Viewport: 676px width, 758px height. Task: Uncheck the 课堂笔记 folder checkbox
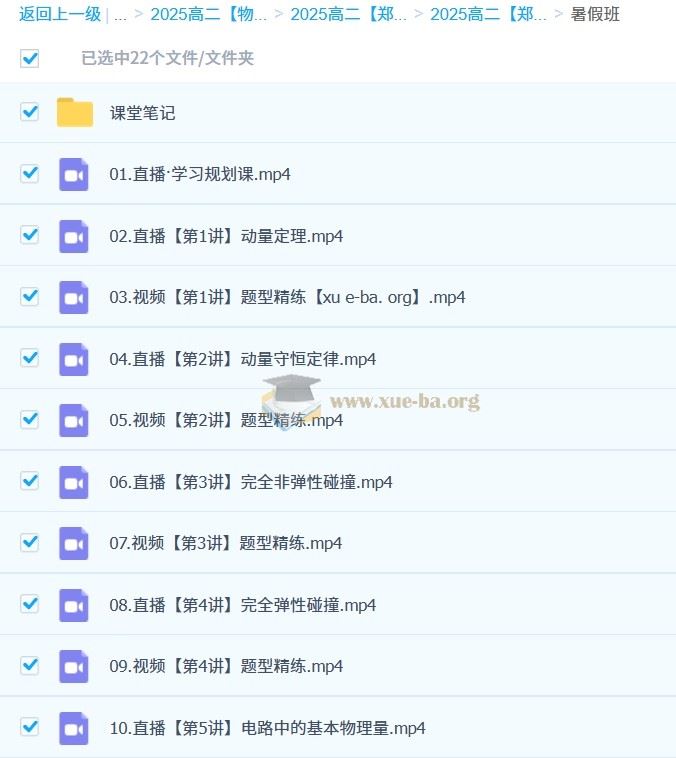click(x=30, y=112)
